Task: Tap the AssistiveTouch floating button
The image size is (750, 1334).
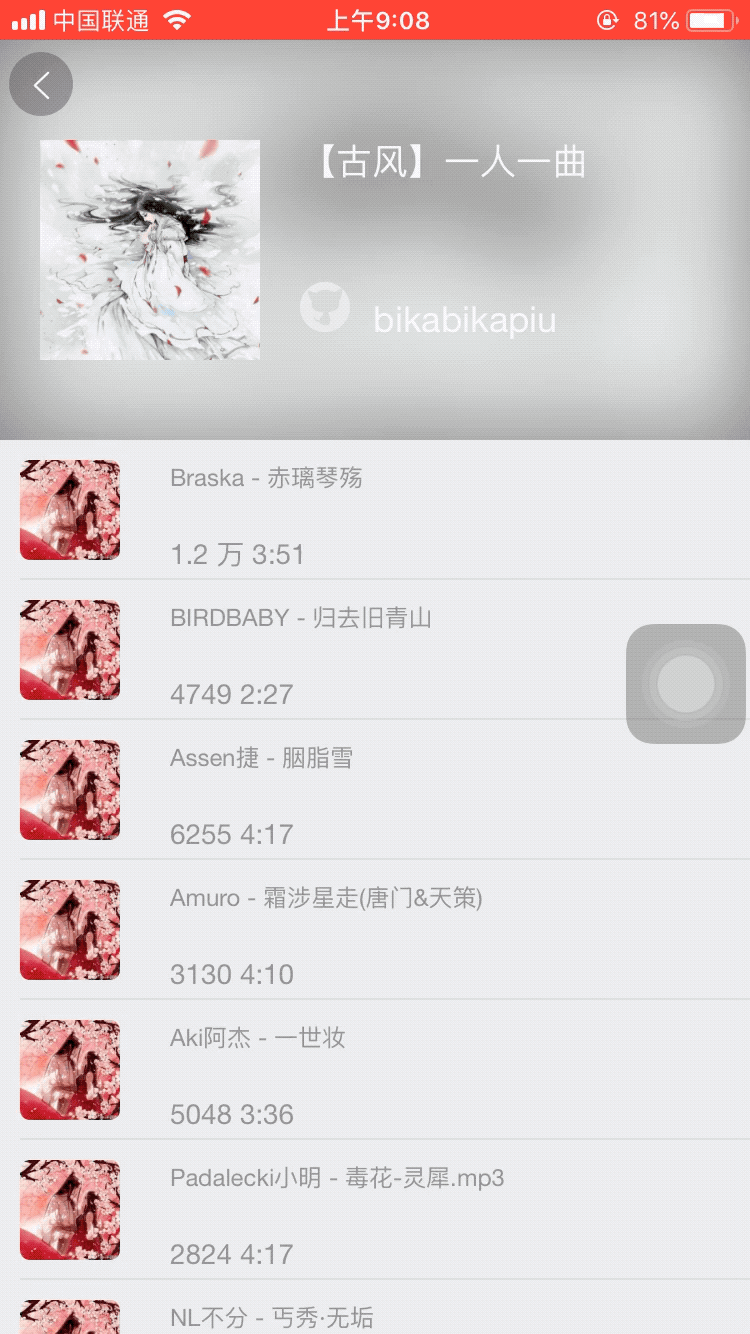Action: point(686,684)
